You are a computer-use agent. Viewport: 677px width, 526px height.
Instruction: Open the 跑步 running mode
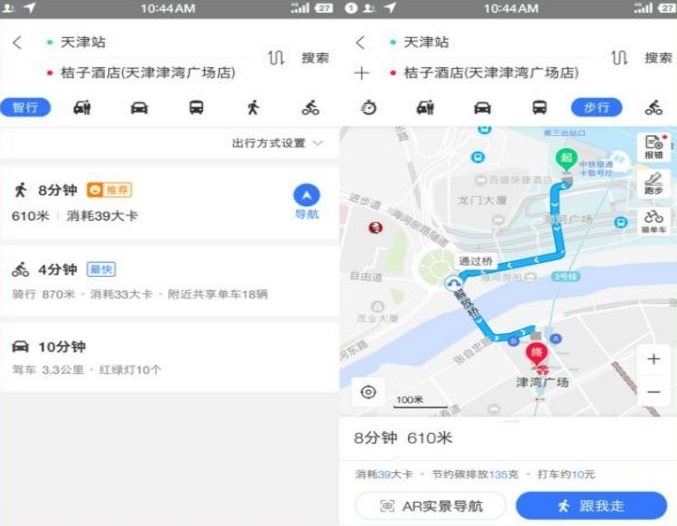click(x=653, y=184)
